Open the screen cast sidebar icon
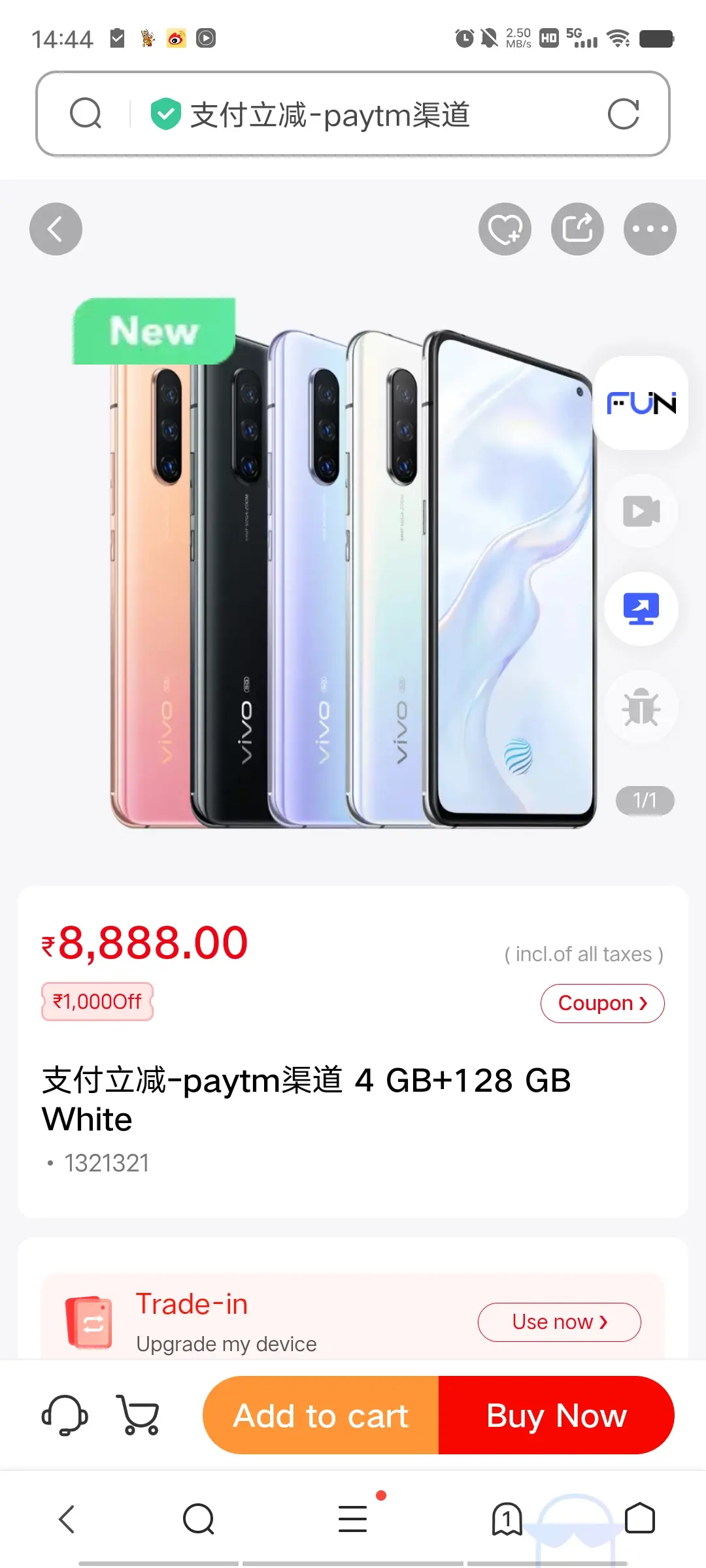Image resolution: width=706 pixels, height=1568 pixels. point(640,609)
